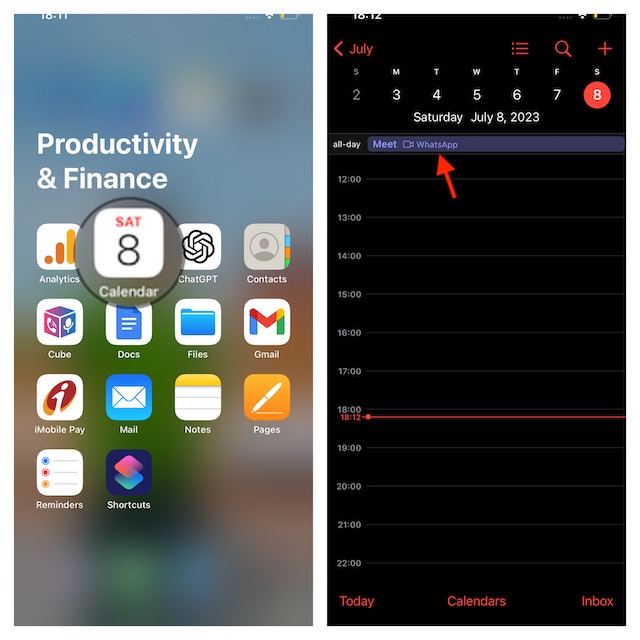Screen dimensions: 640x640
Task: Launch the ChatGPT app
Action: 198,246
